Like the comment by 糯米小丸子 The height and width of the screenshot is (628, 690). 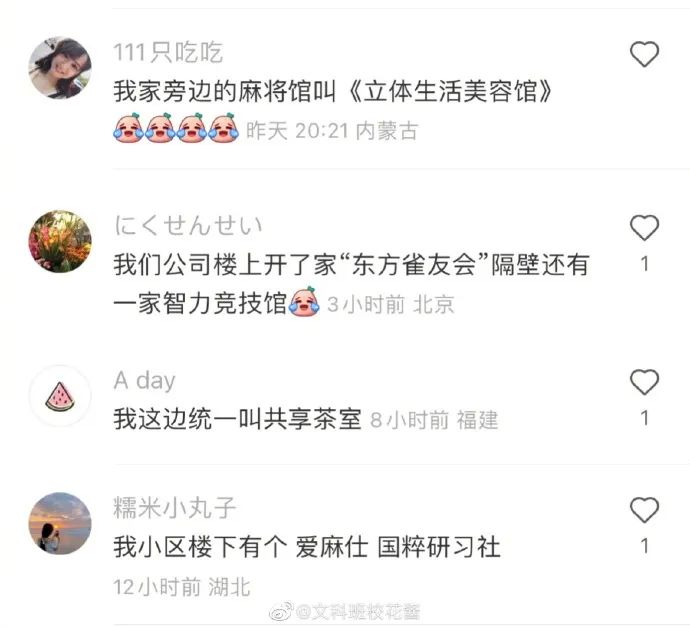click(x=645, y=510)
